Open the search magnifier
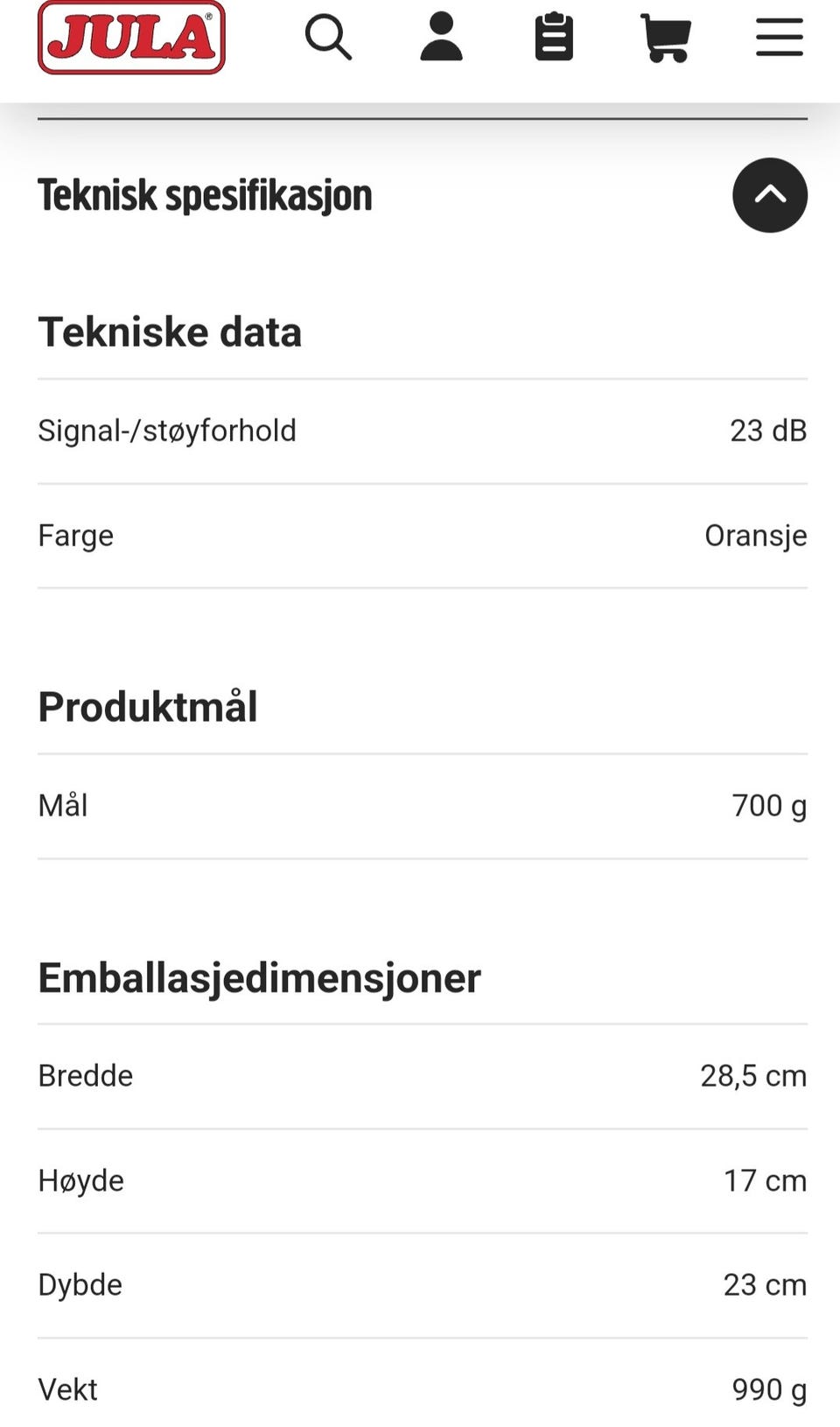840x1427 pixels. point(328,38)
